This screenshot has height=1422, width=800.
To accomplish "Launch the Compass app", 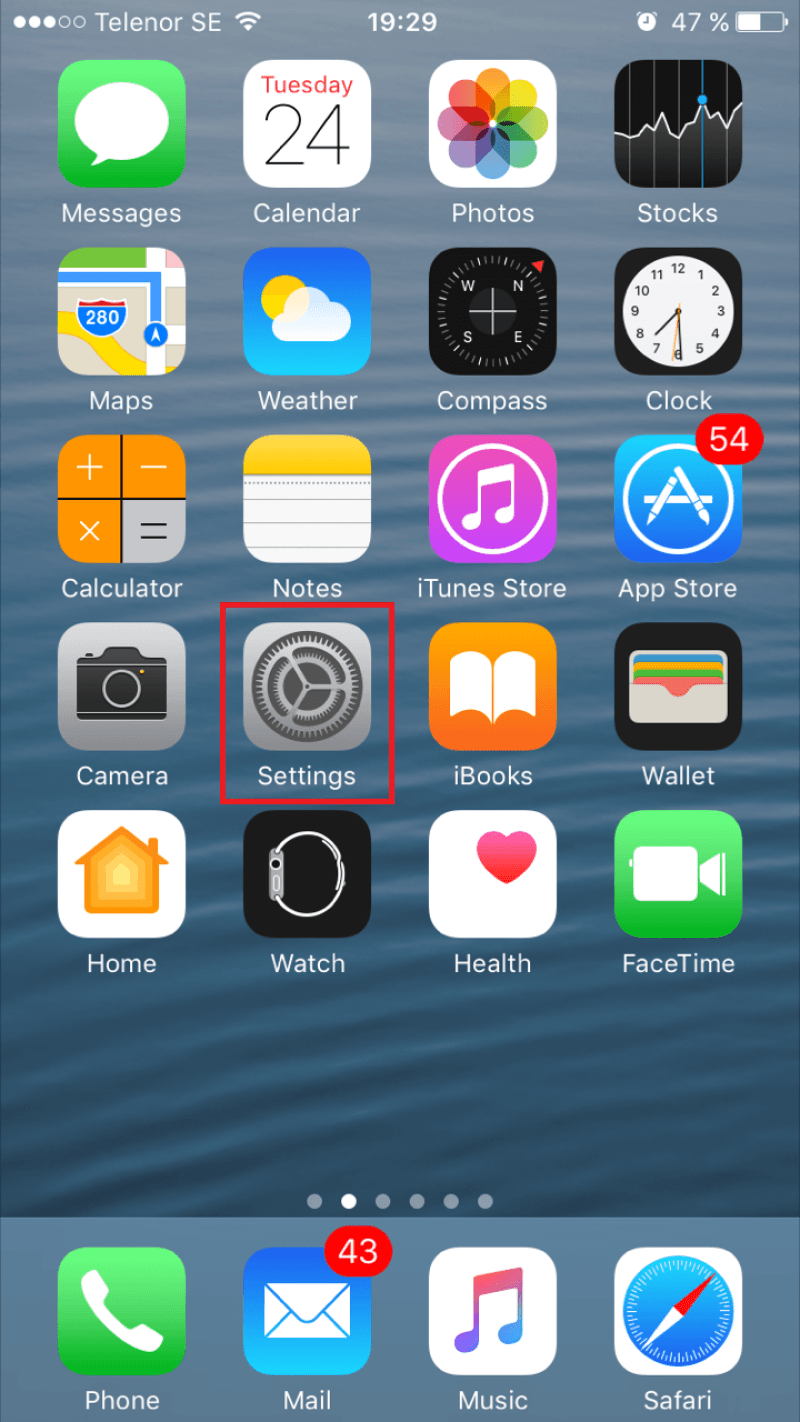I will pyautogui.click(x=492, y=311).
